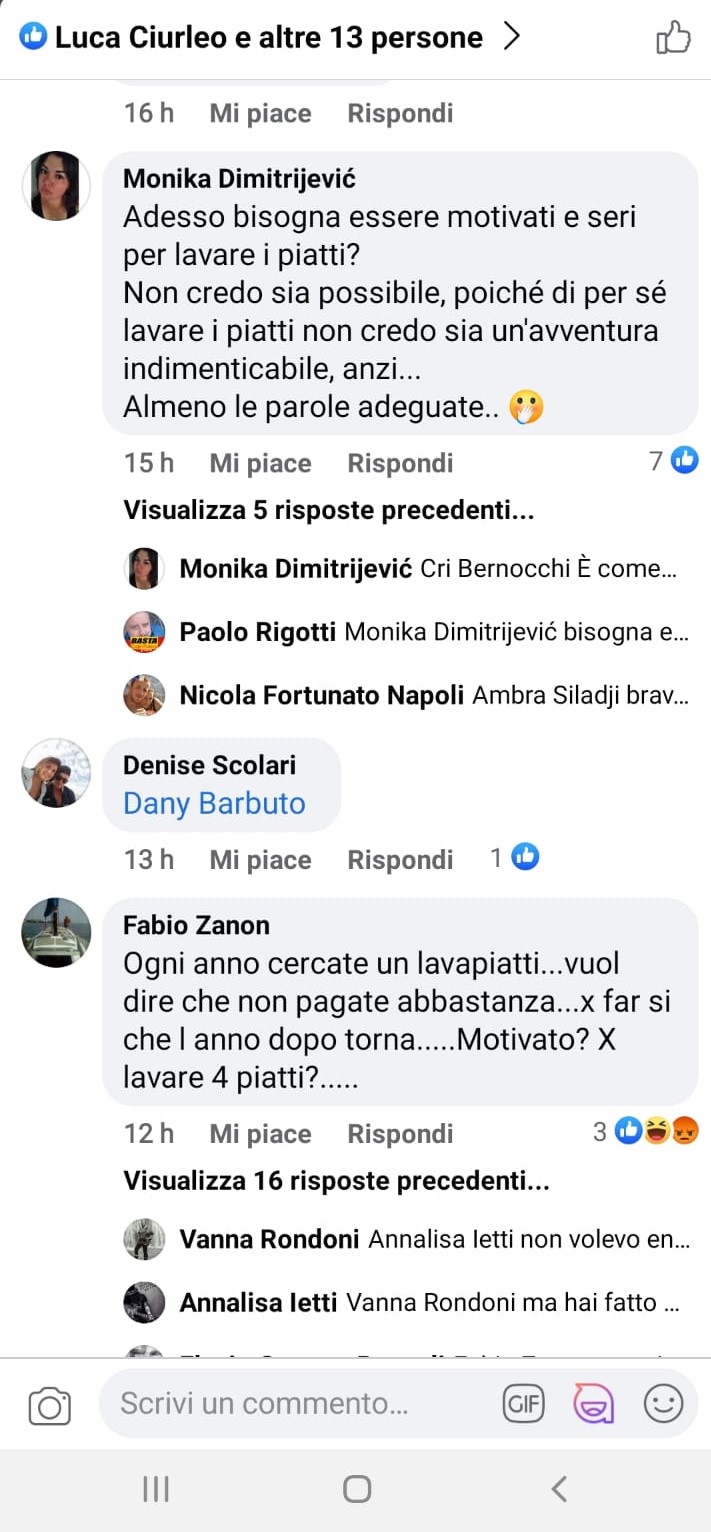711x1532 pixels.
Task: Expand the 5 previous replies
Action: click(328, 511)
